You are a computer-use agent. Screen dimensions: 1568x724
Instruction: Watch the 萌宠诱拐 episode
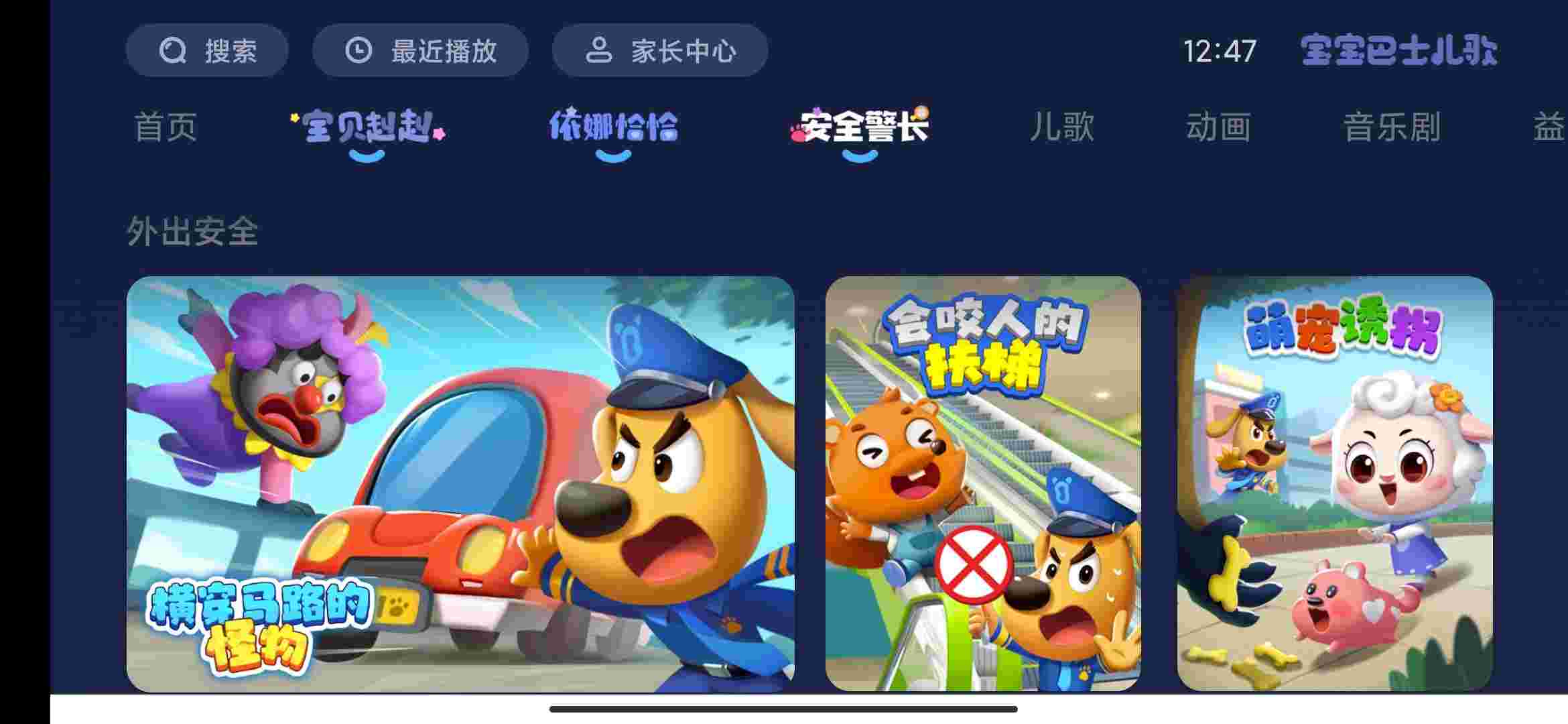coord(1334,483)
